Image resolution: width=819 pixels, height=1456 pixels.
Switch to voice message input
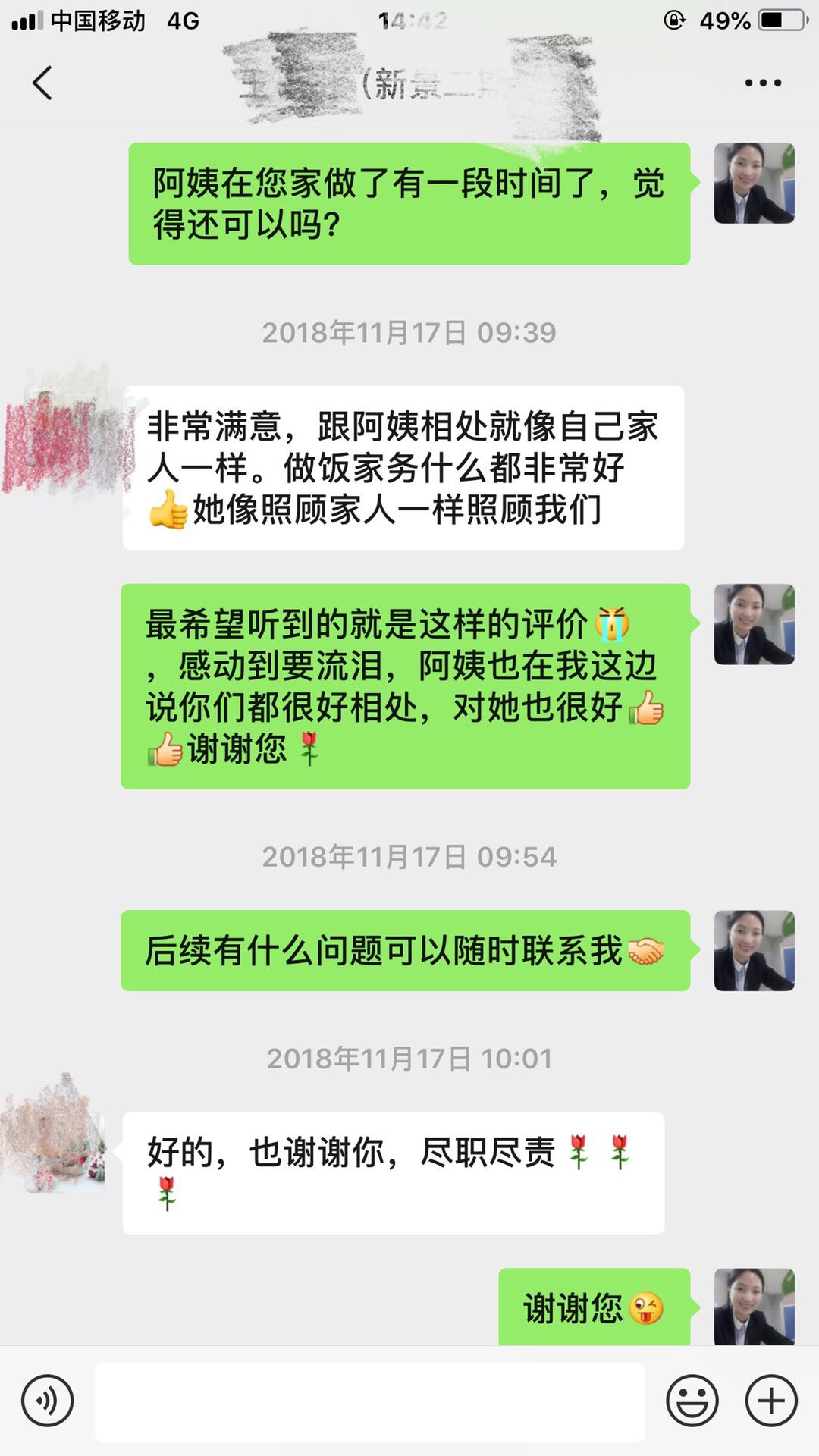coord(47,1400)
